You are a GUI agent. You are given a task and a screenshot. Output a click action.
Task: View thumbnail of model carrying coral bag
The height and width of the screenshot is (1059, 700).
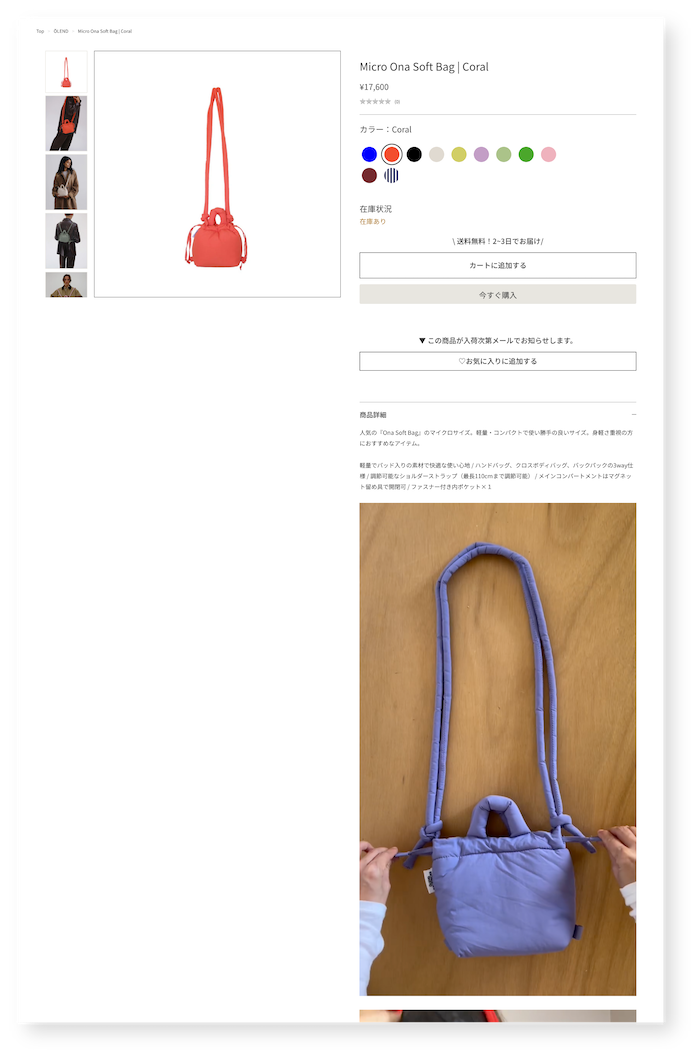[66, 123]
